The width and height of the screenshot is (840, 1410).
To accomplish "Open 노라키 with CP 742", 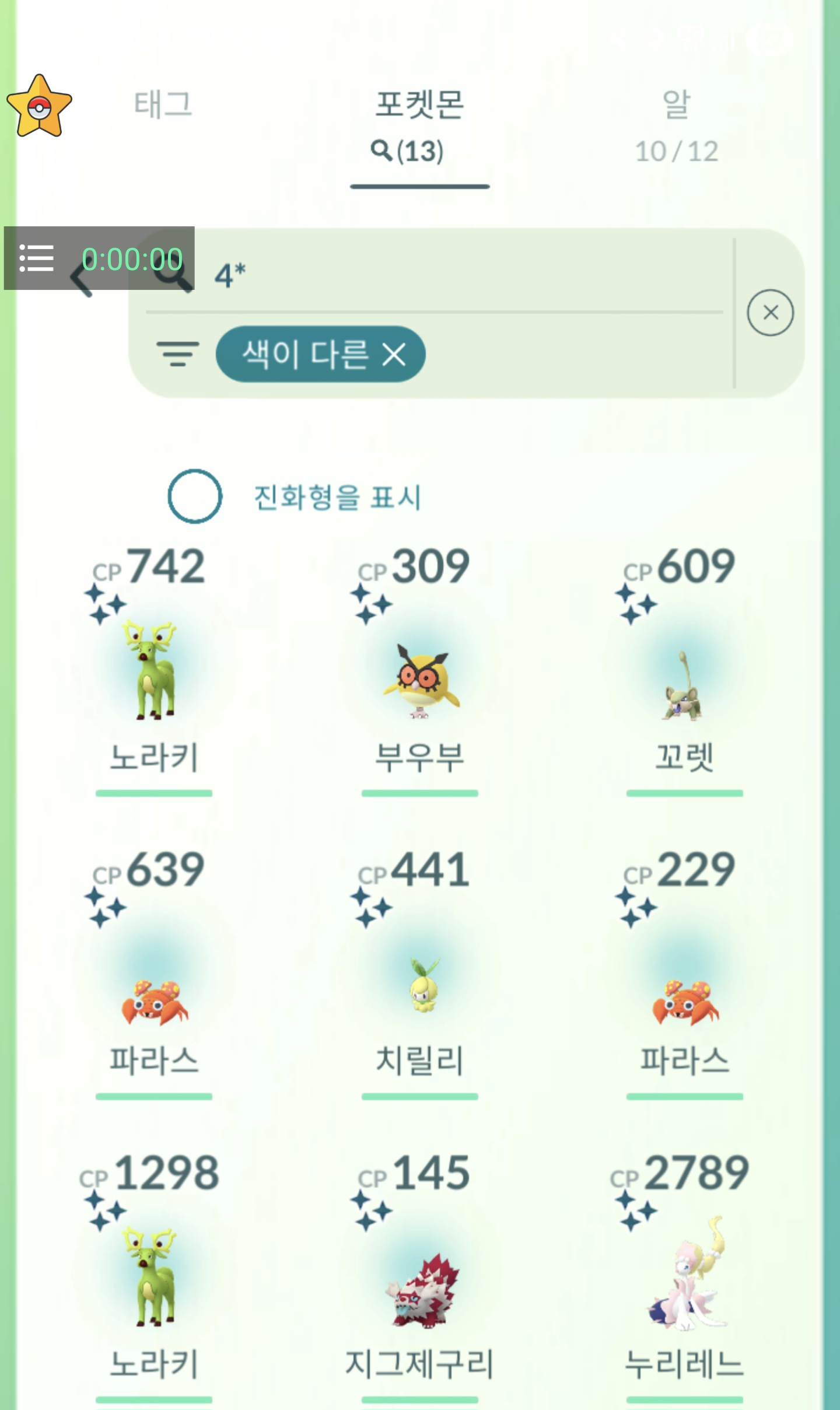I will pyautogui.click(x=154, y=671).
